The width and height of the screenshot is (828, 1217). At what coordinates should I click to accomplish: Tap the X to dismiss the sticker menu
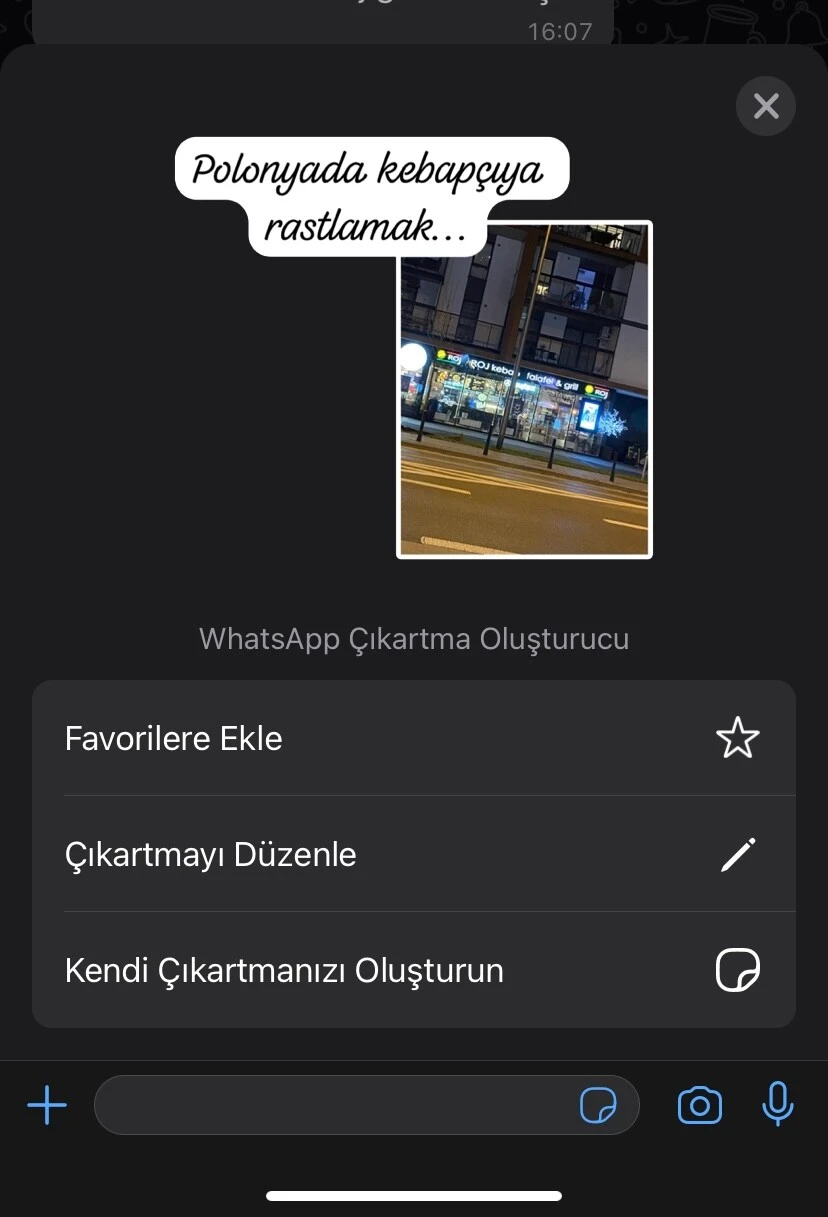click(x=766, y=106)
